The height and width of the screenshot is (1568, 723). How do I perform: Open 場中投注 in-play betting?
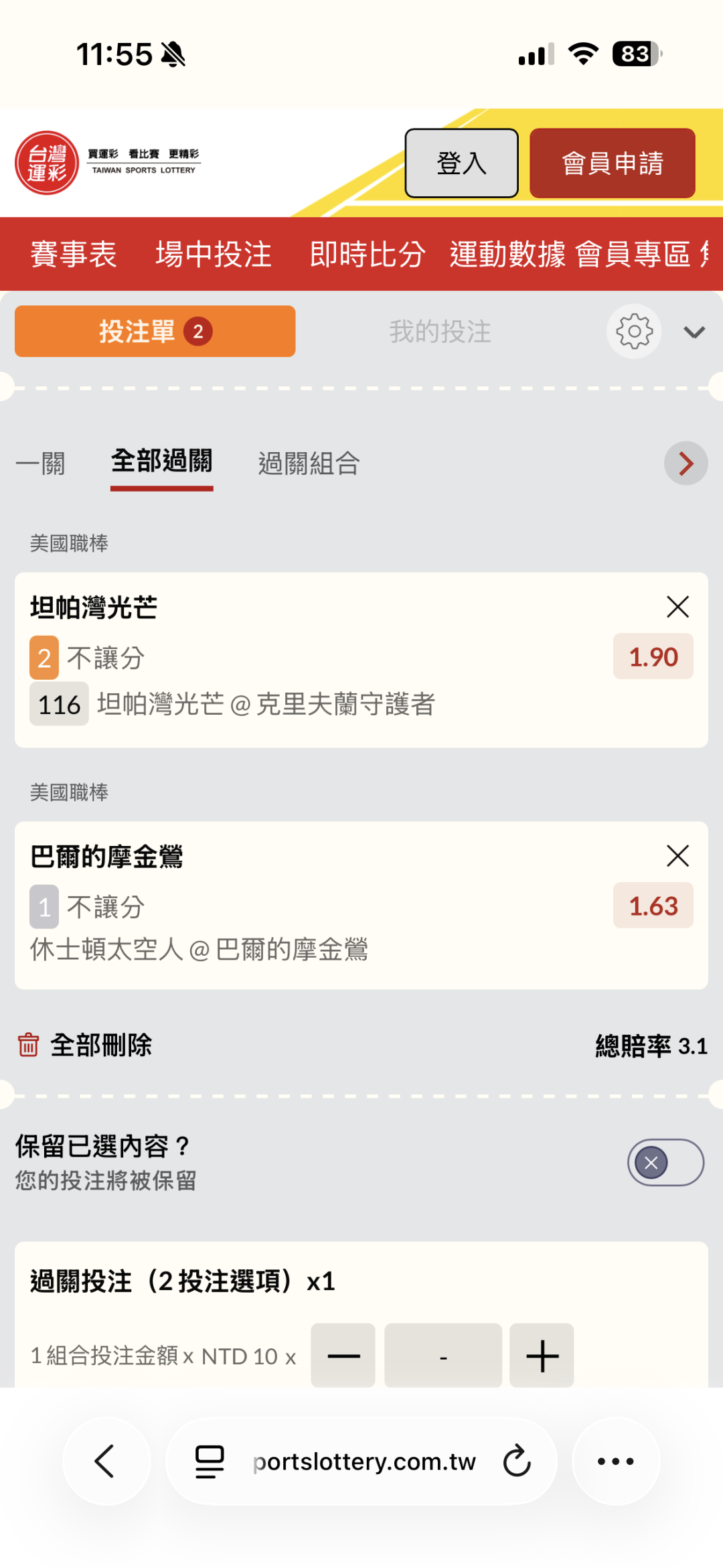214,255
